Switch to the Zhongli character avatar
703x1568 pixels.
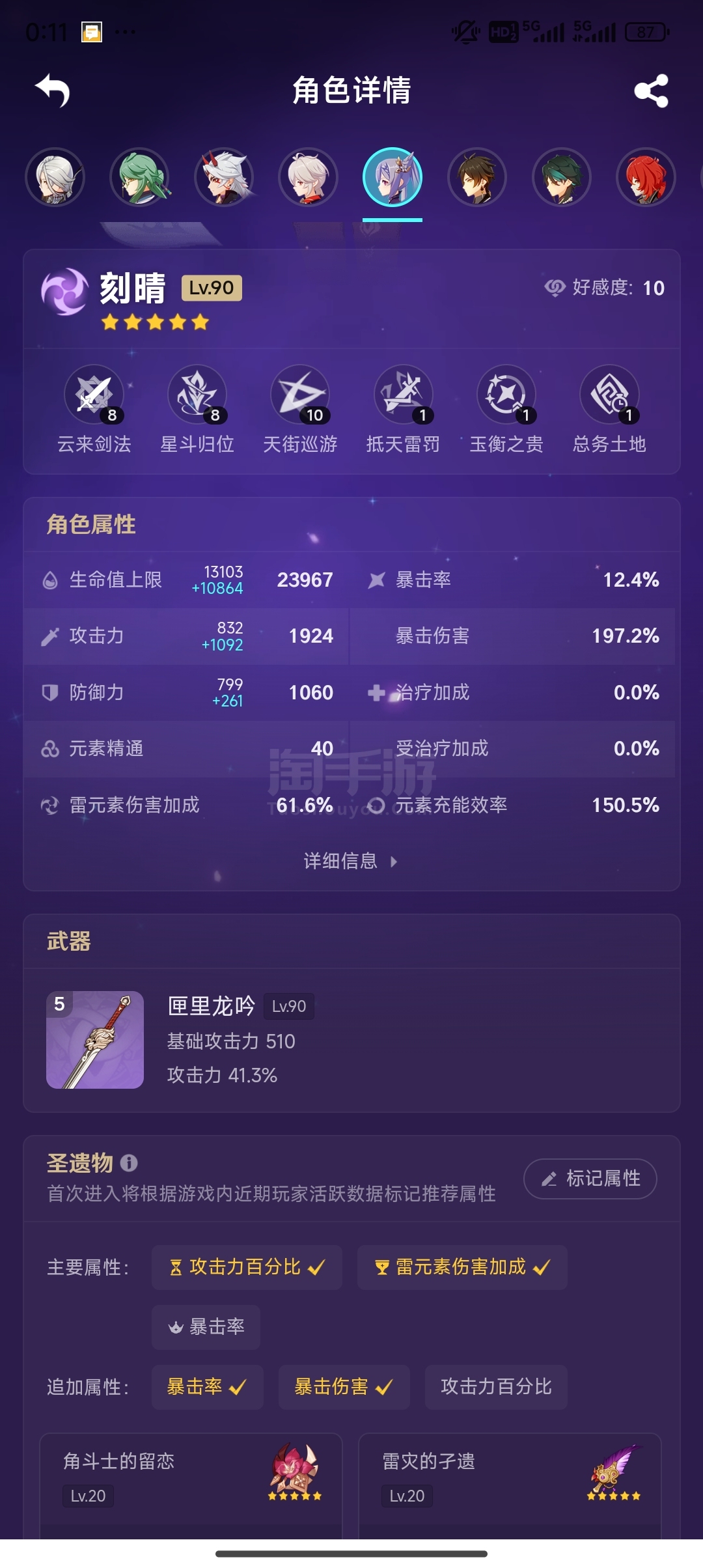tap(477, 177)
